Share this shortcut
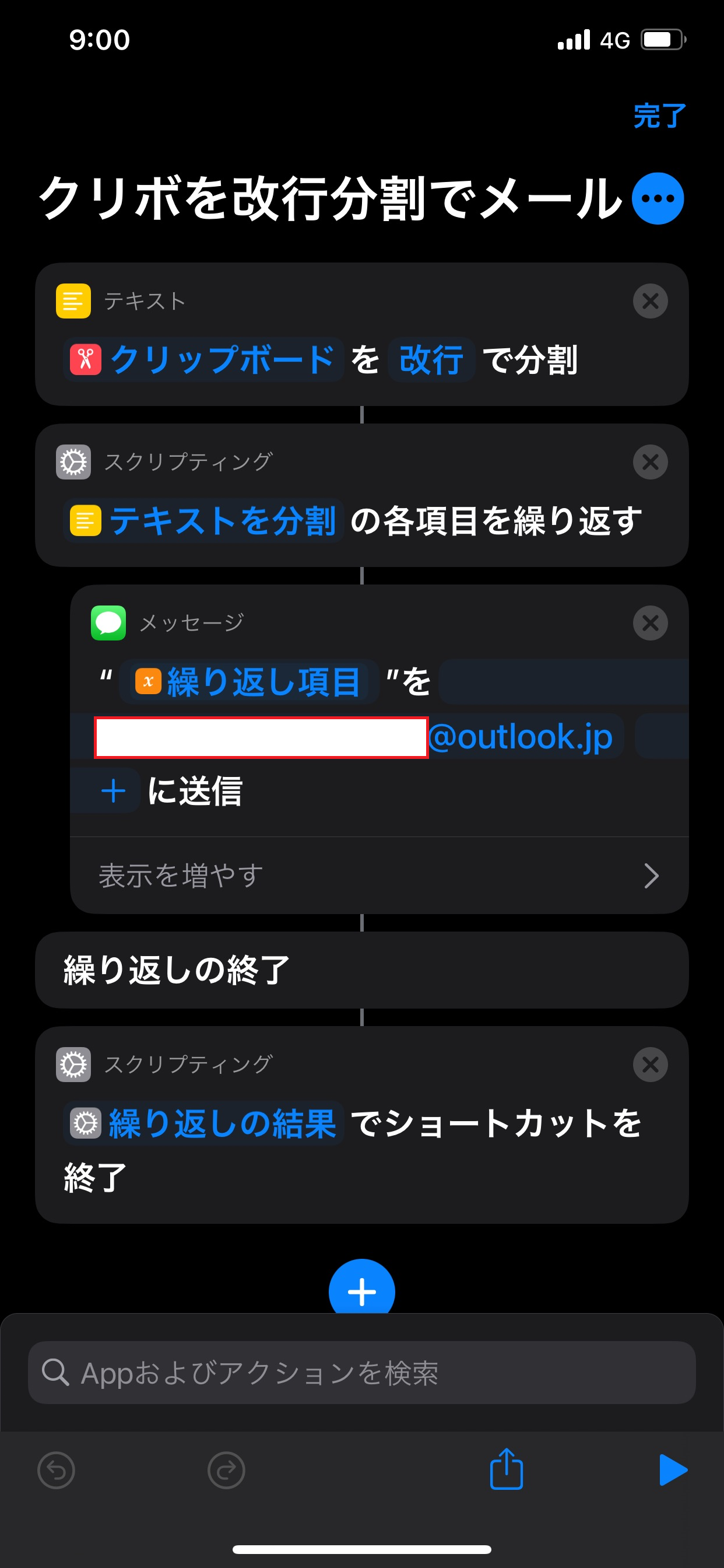724x1568 pixels. [x=506, y=1468]
